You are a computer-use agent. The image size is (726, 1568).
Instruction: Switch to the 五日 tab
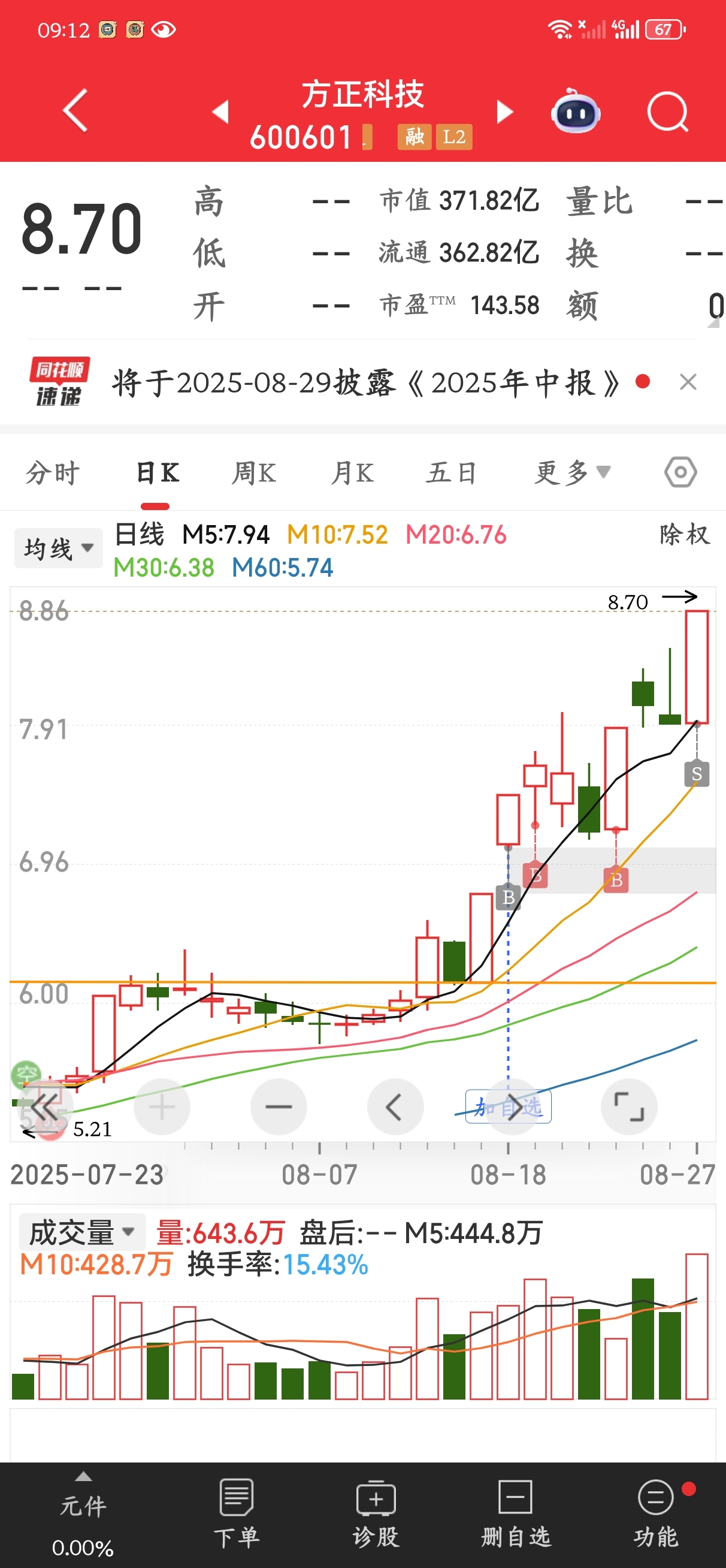pyautogui.click(x=451, y=473)
